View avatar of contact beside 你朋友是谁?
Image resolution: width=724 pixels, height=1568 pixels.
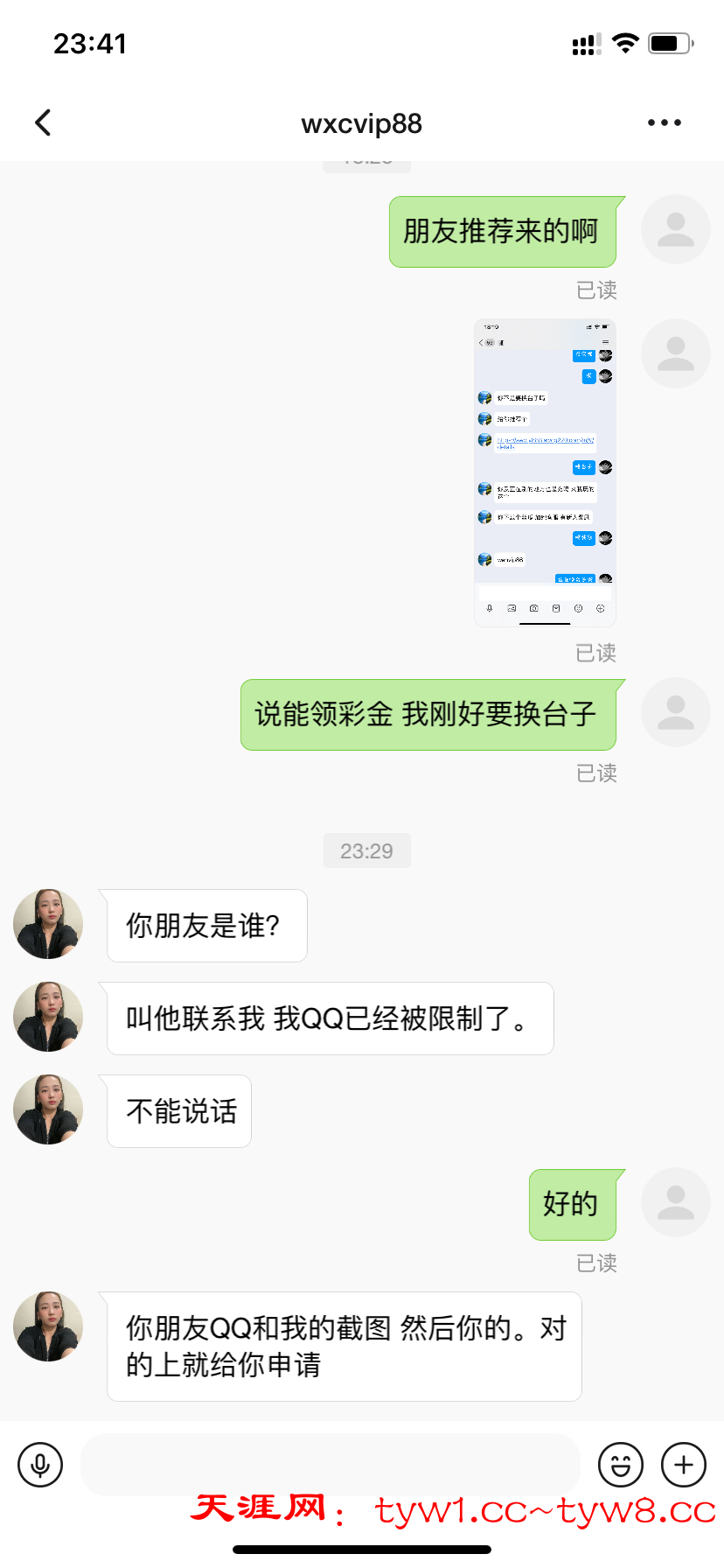pos(48,924)
